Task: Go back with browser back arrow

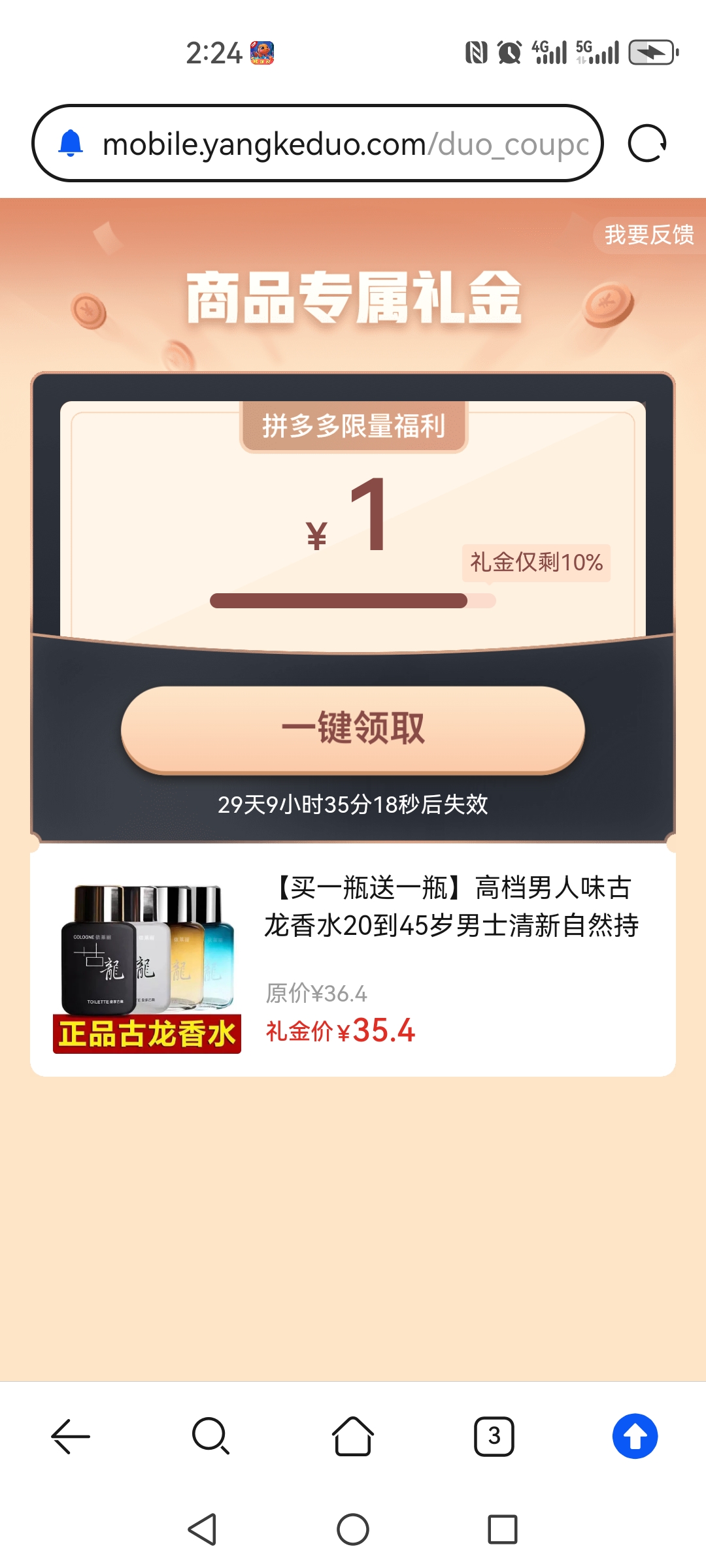Action: coord(71,1436)
